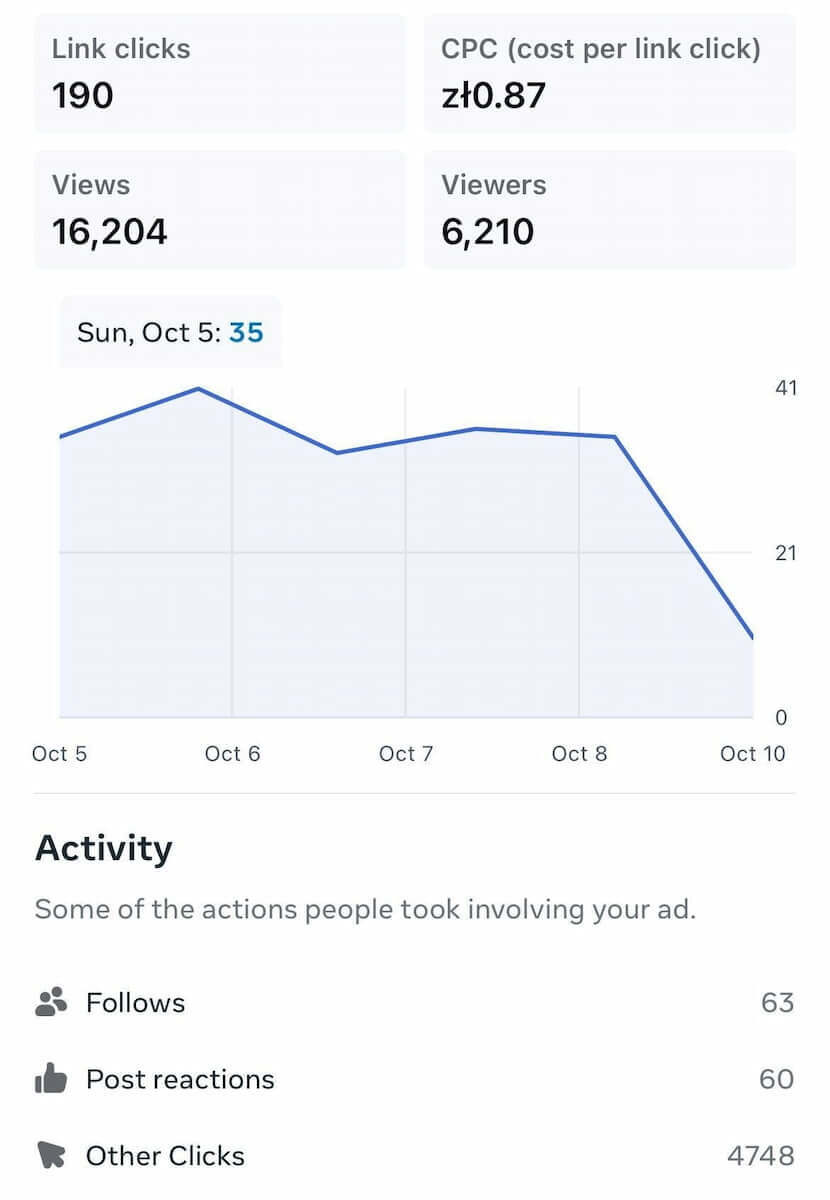Open the Viewers metric card
This screenshot has width=830, height=1200.
[610, 210]
